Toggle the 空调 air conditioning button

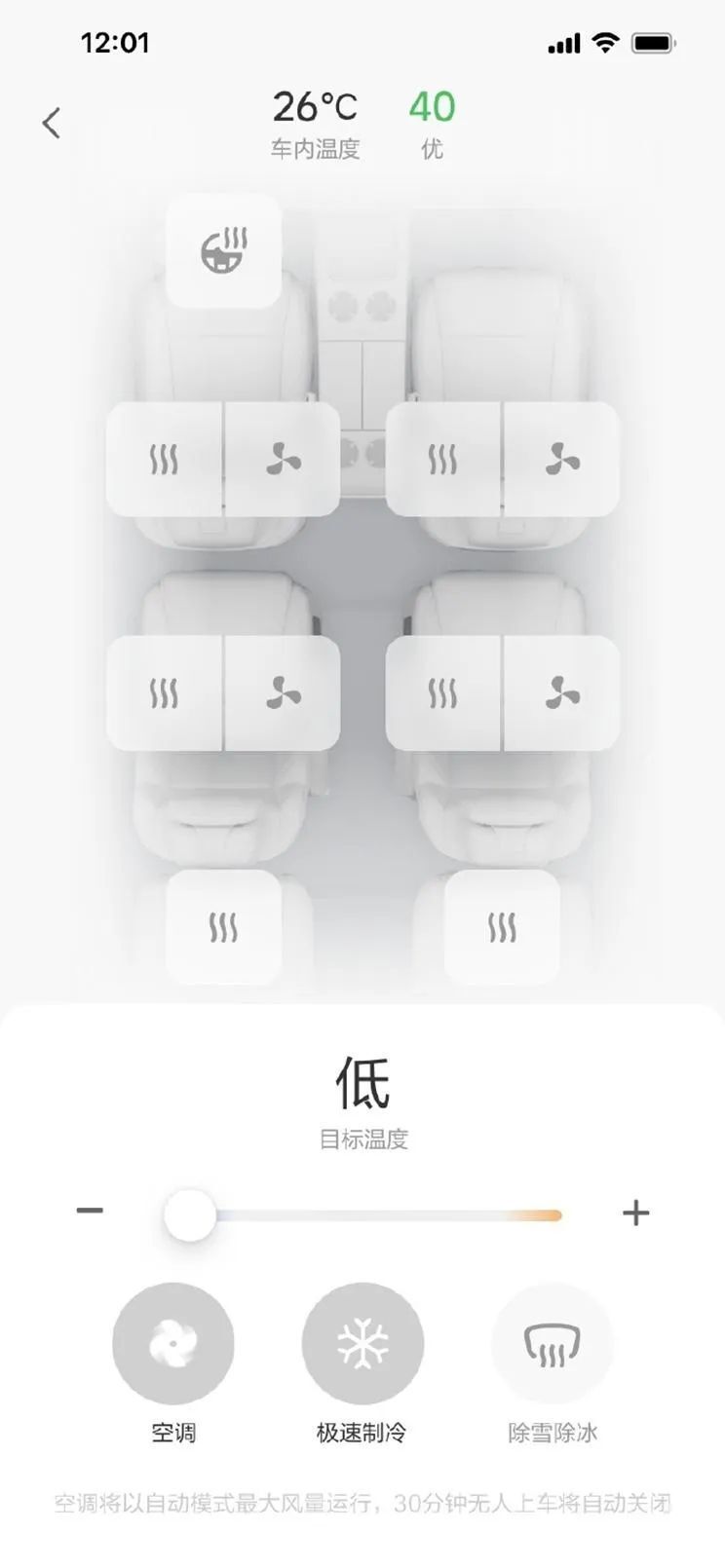tap(173, 1344)
